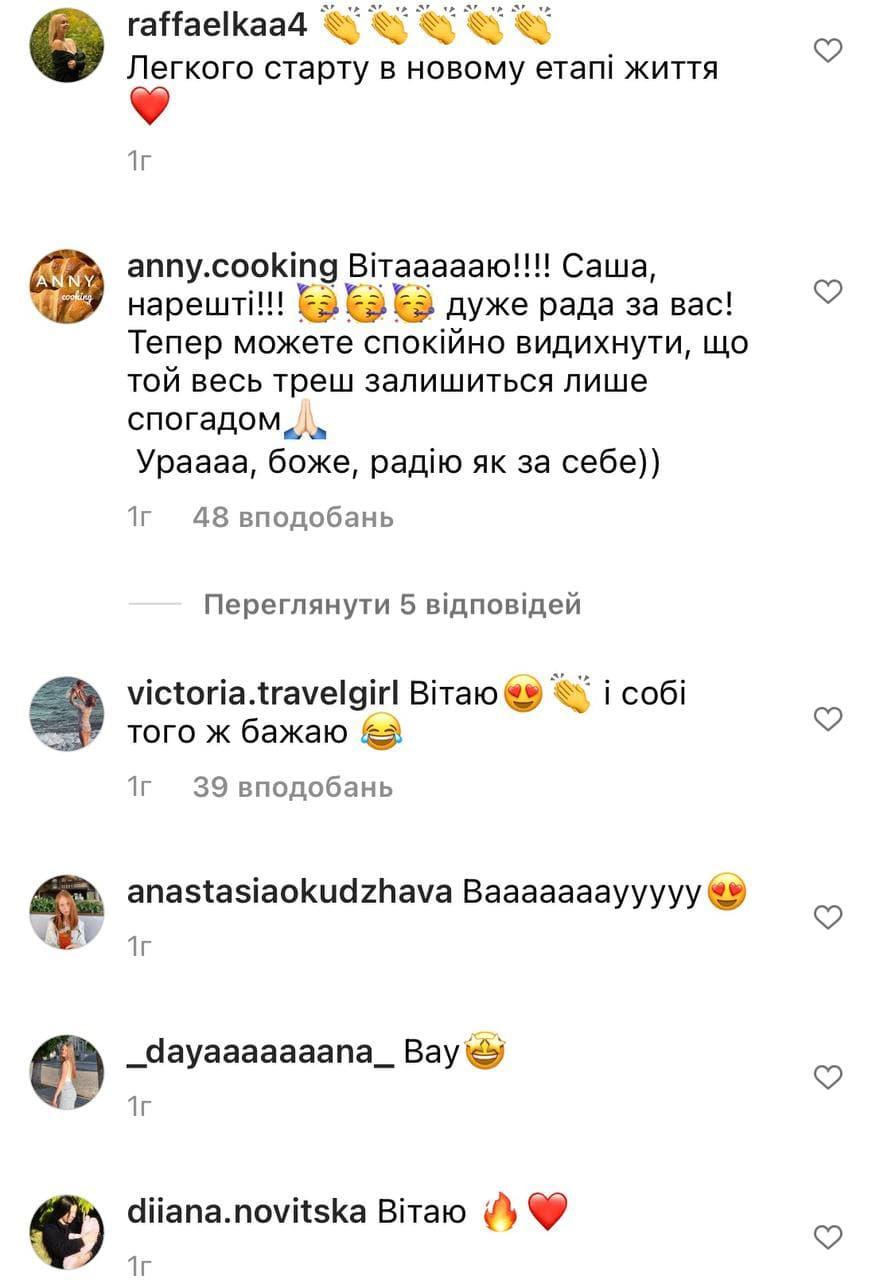This screenshot has height=1280, width=895.
Task: Like victoria.travelgirl's comment
Action: pos(828,718)
